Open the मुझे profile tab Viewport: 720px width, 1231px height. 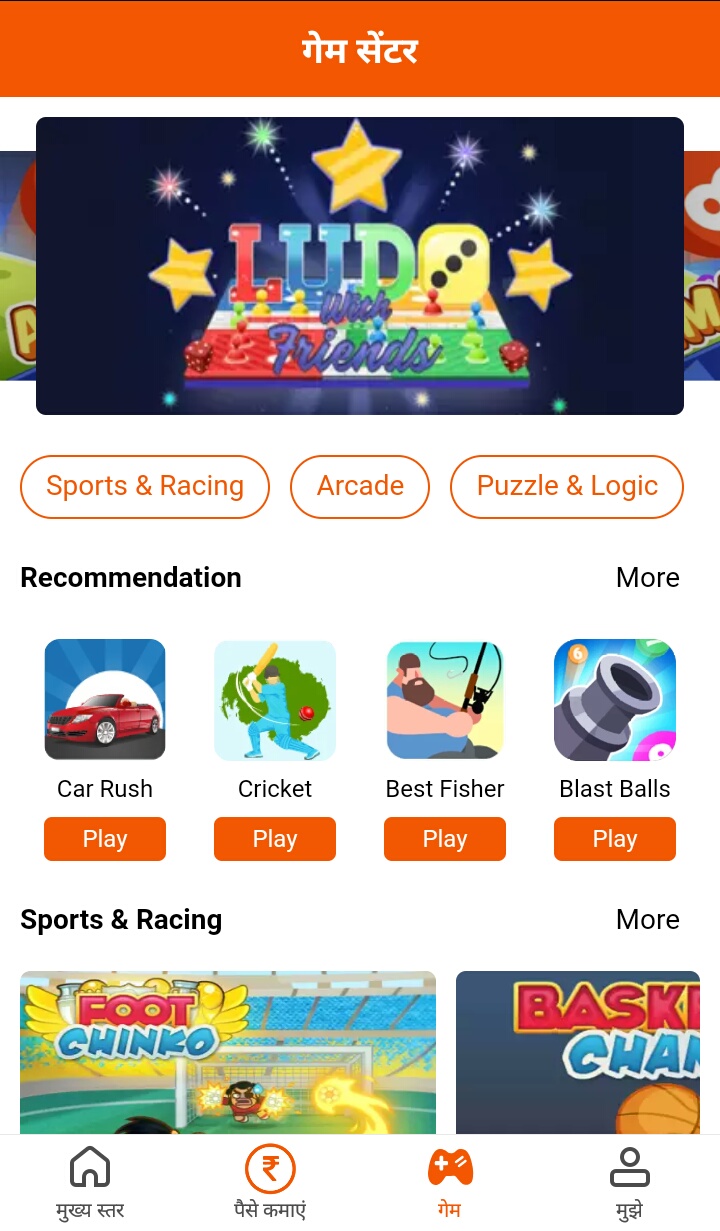pyautogui.click(x=630, y=1183)
